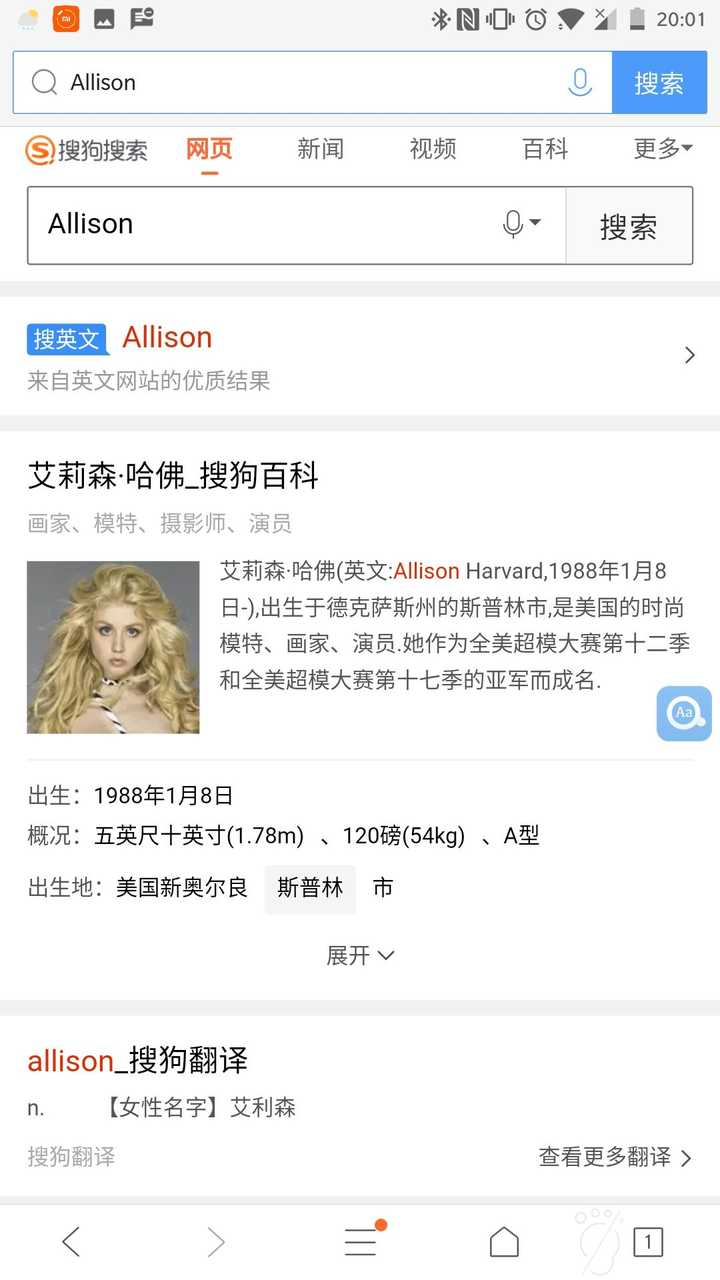
Task: Switch to the 百科 tab
Action: click(544, 149)
